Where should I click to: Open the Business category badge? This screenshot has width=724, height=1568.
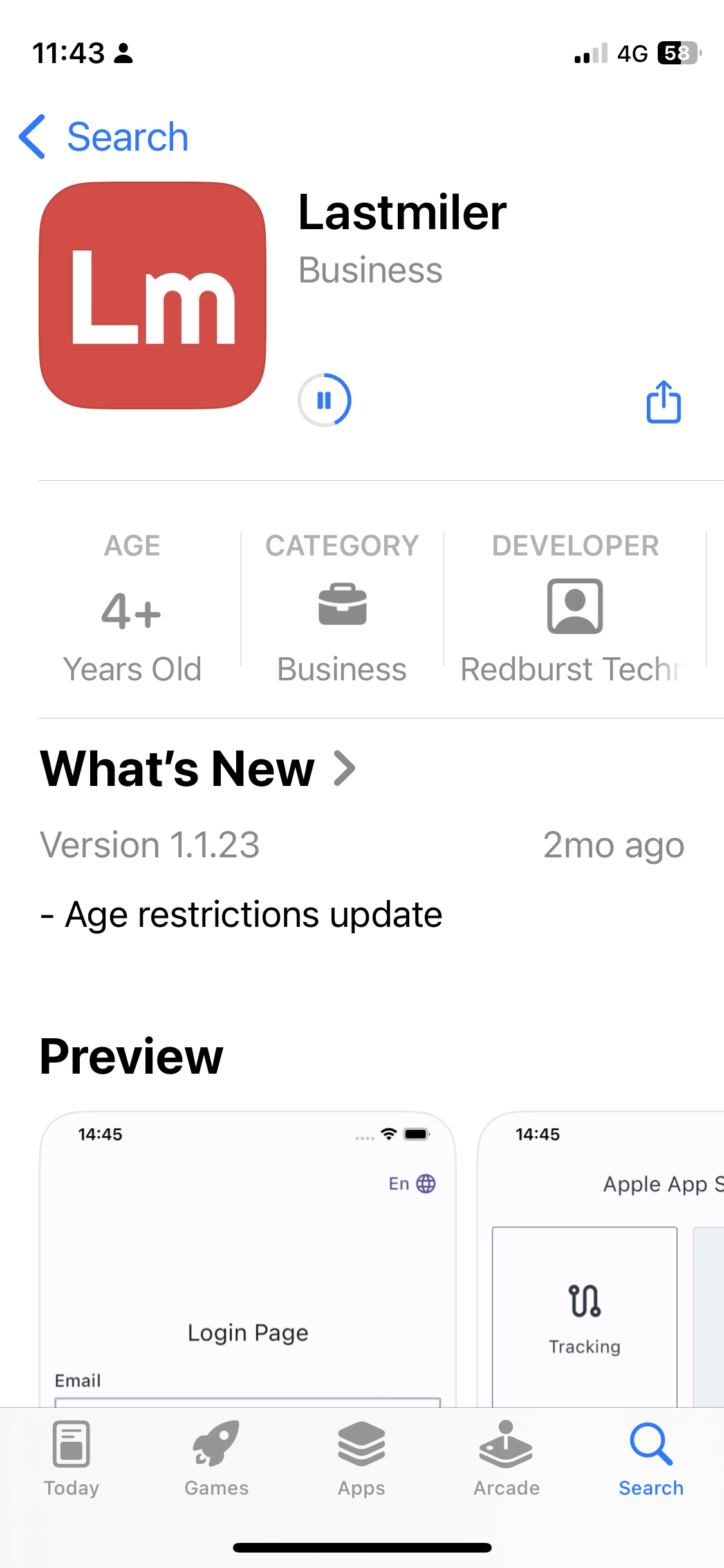(x=342, y=608)
